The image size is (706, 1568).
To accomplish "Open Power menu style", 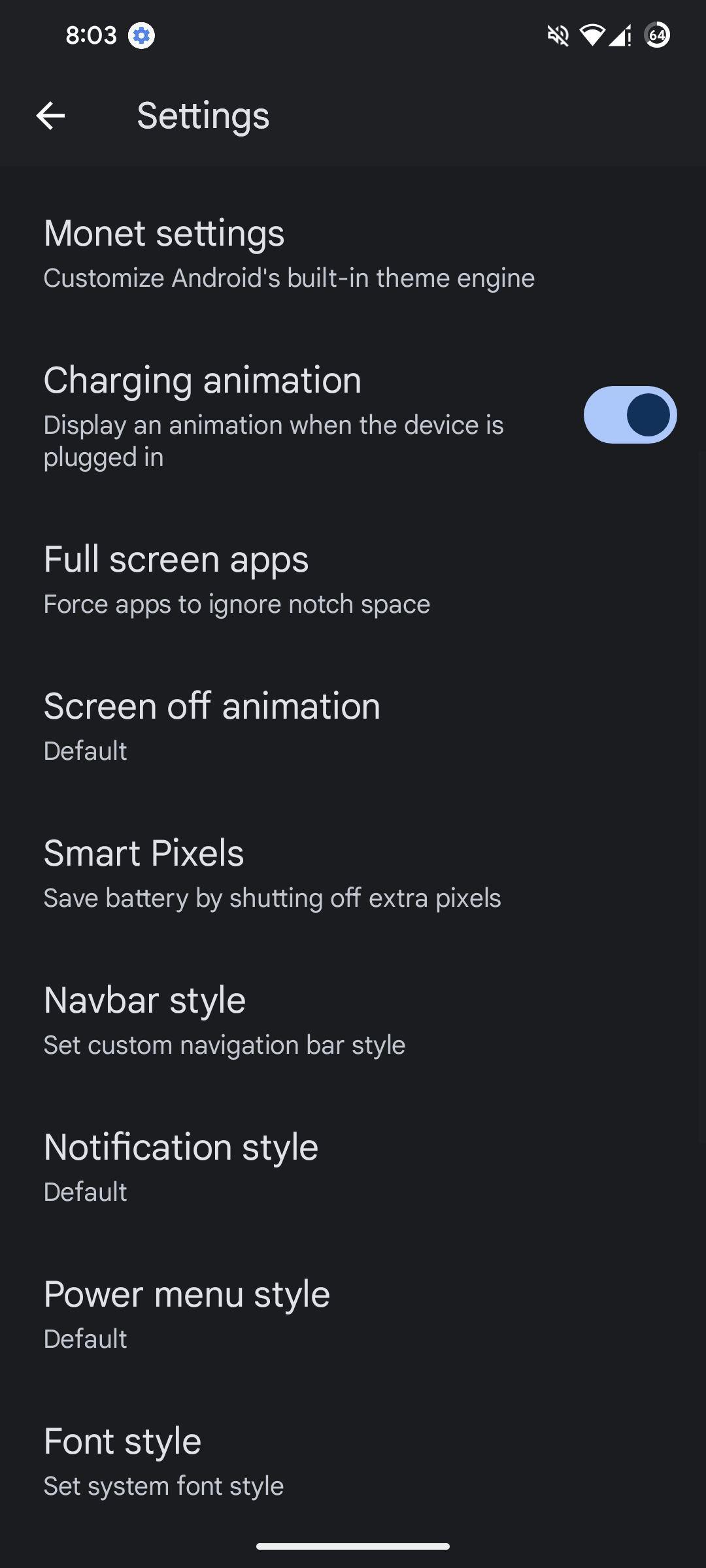I will click(353, 1315).
